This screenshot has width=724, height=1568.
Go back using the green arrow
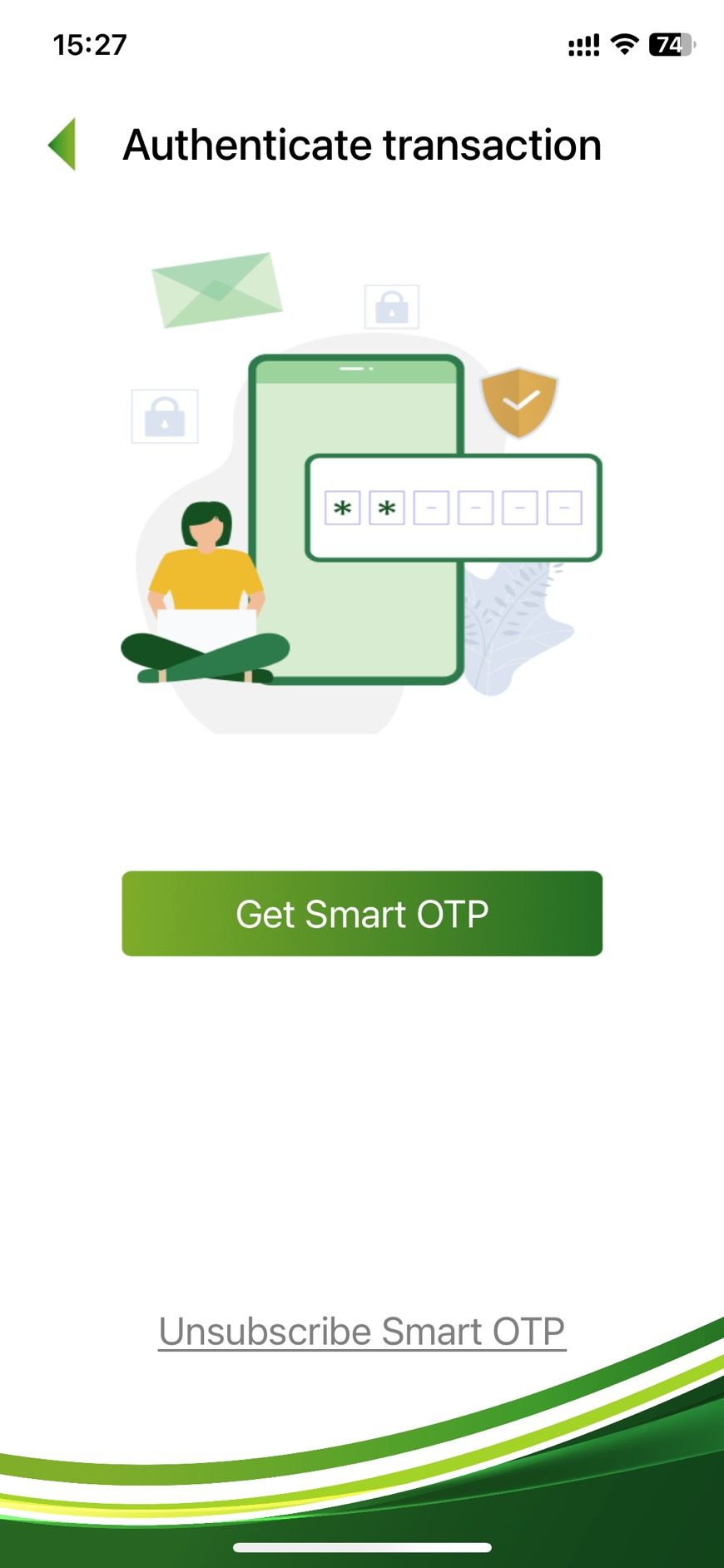tap(62, 144)
